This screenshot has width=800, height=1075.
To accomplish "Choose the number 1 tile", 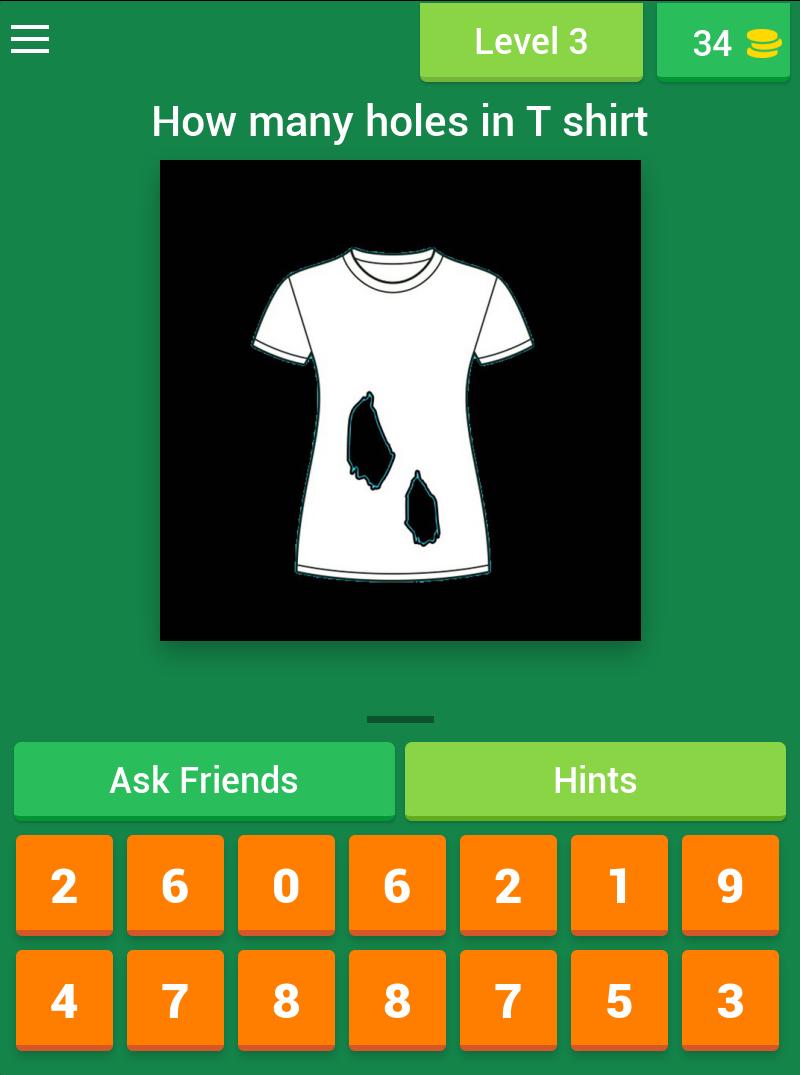I will [x=619, y=886].
